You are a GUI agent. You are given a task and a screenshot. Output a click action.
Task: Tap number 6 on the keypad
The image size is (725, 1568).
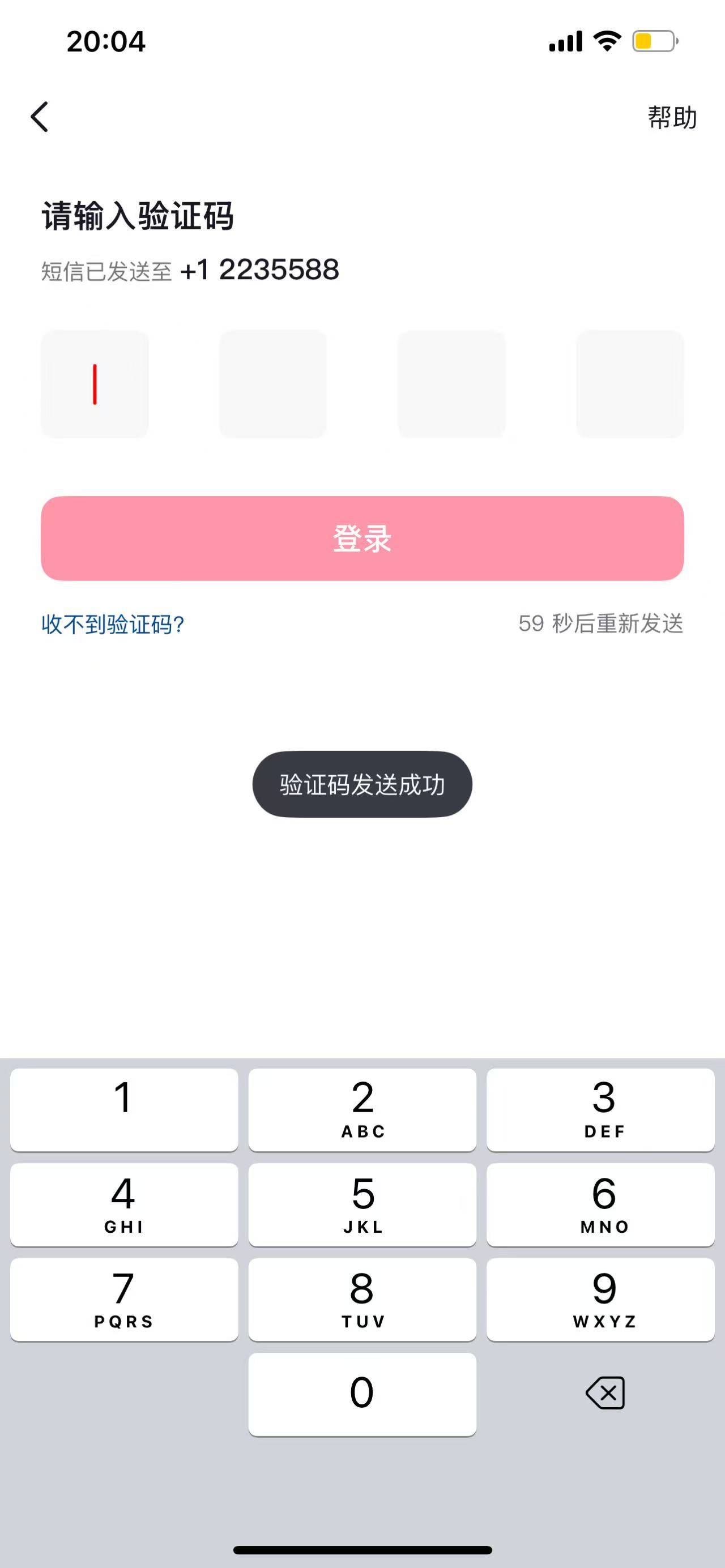pyautogui.click(x=602, y=1205)
